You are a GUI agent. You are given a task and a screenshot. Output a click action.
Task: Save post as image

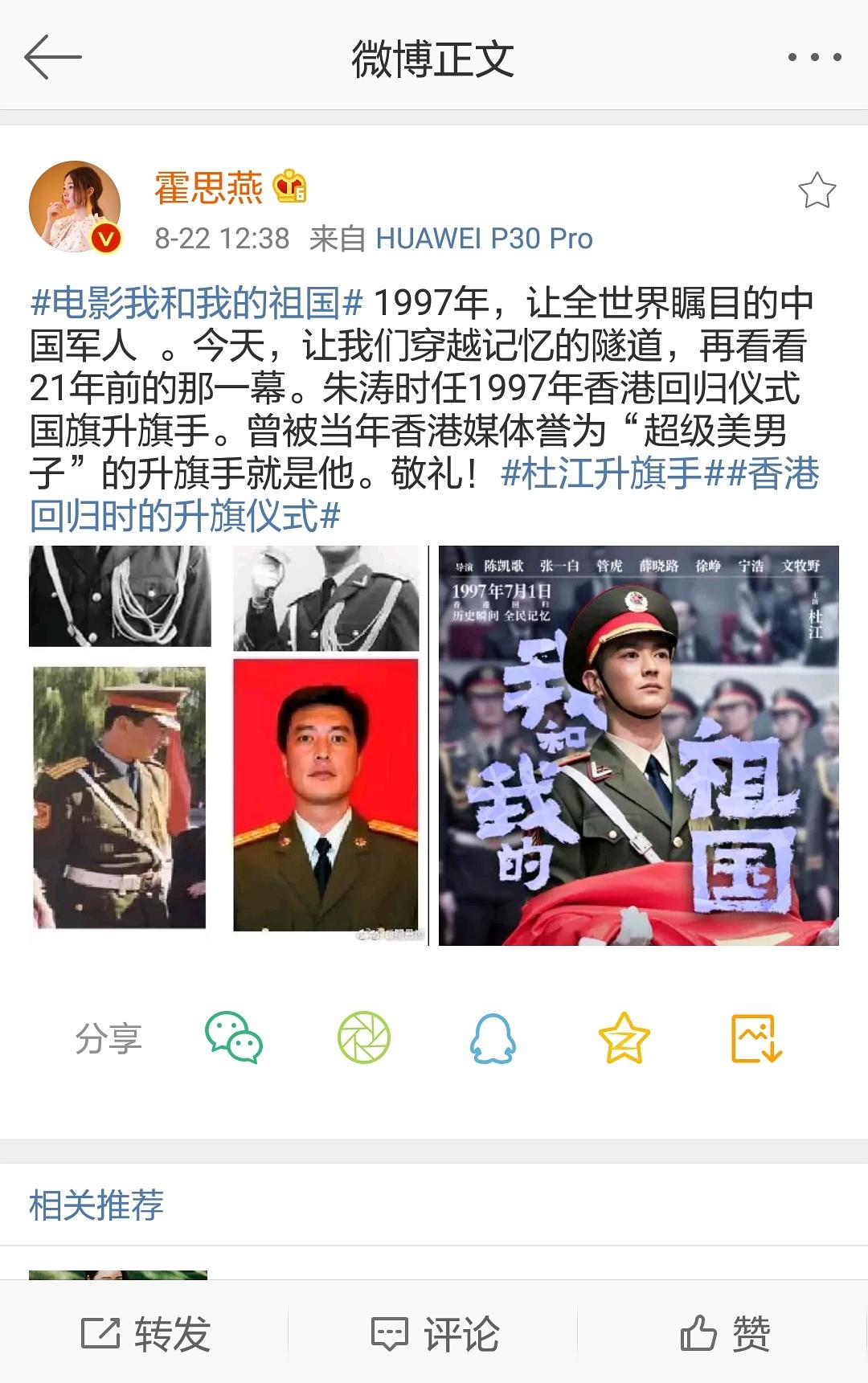tap(755, 1038)
